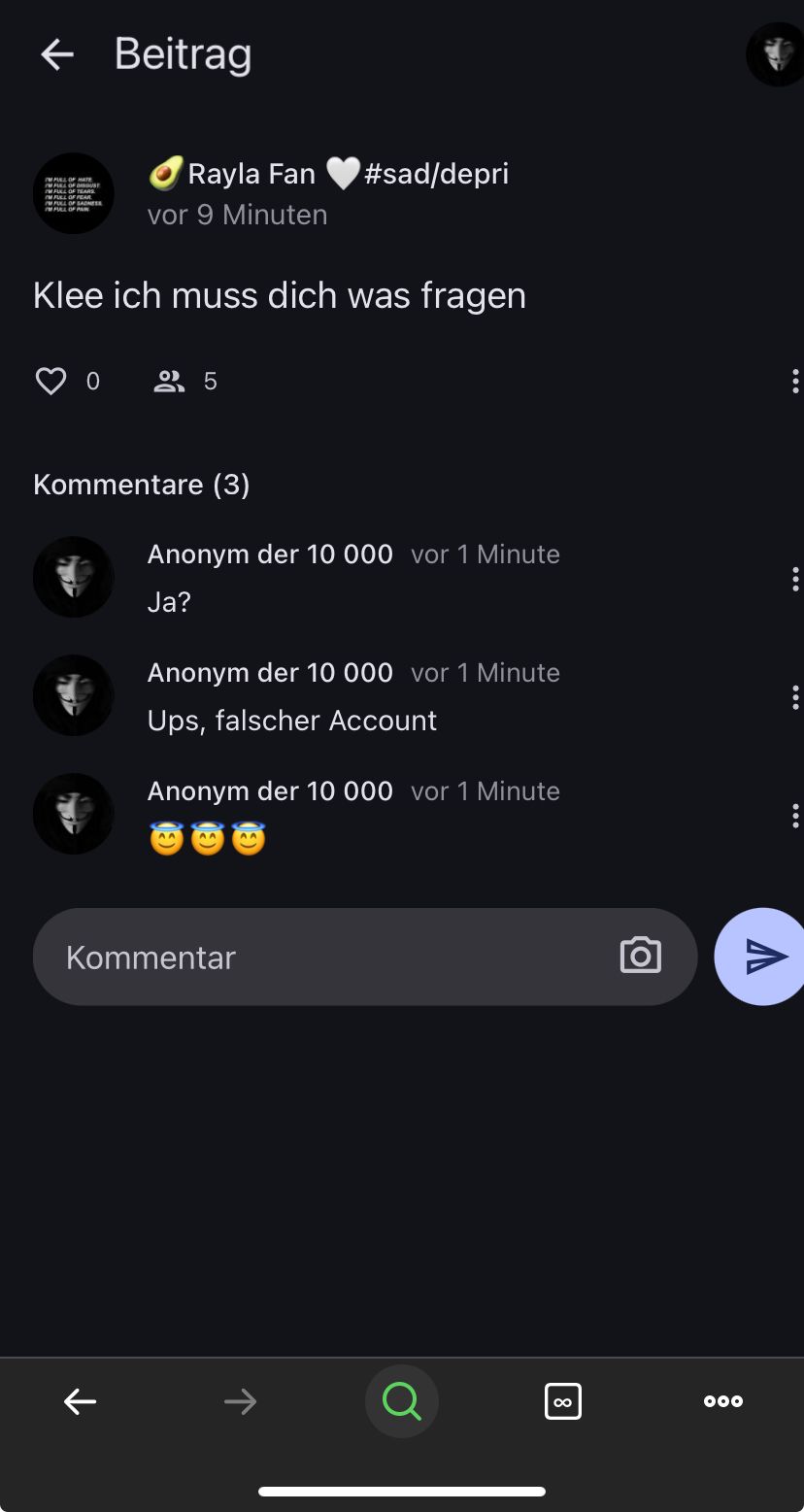804x1512 pixels.
Task: Open options for the "Ja?" comment
Action: pyautogui.click(x=794, y=580)
